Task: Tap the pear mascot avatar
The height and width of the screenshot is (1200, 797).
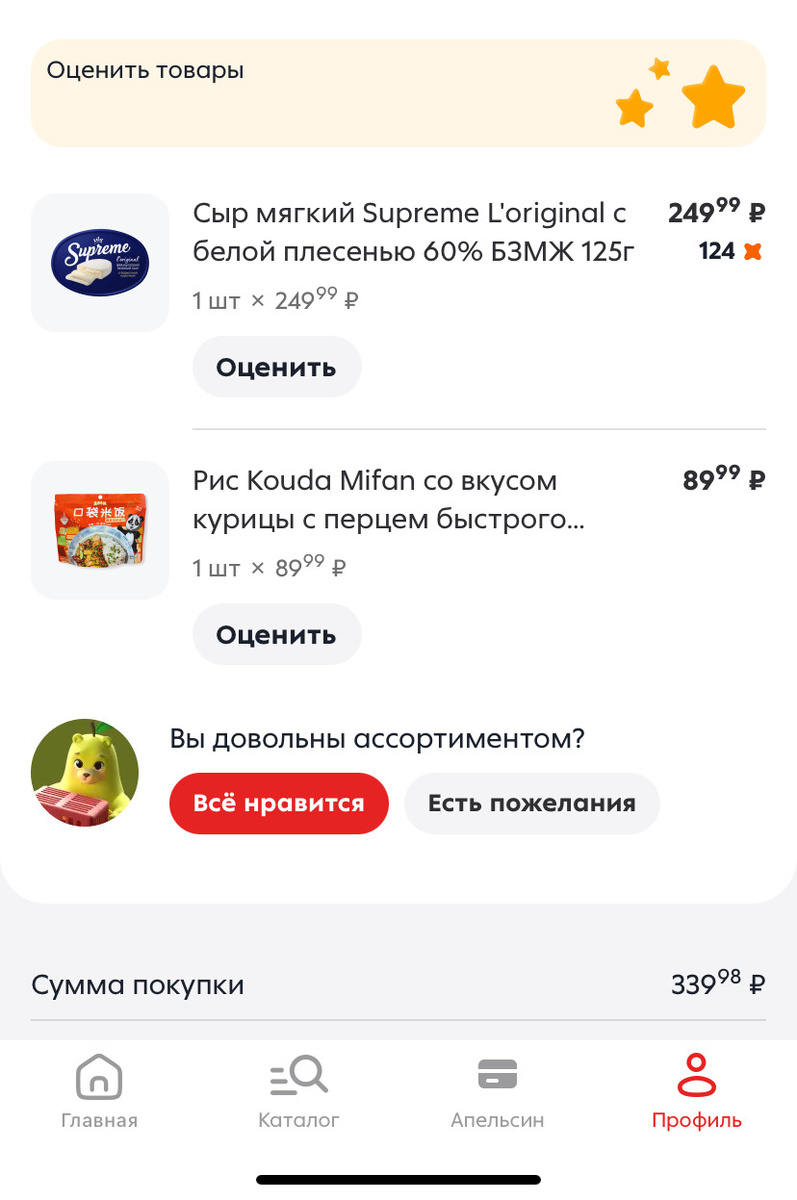Action: pos(85,773)
